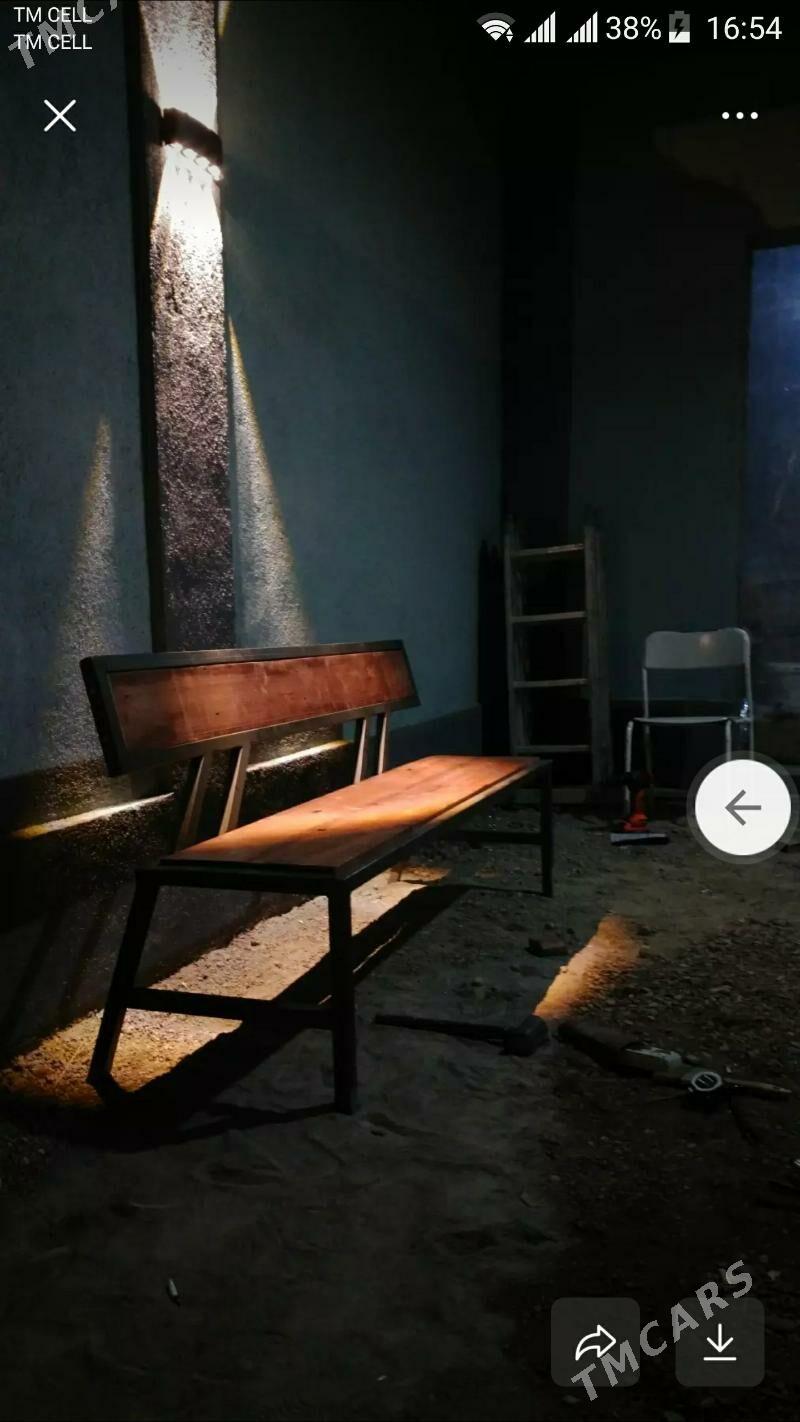
Task: Close the photo viewer
Action: [x=60, y=116]
